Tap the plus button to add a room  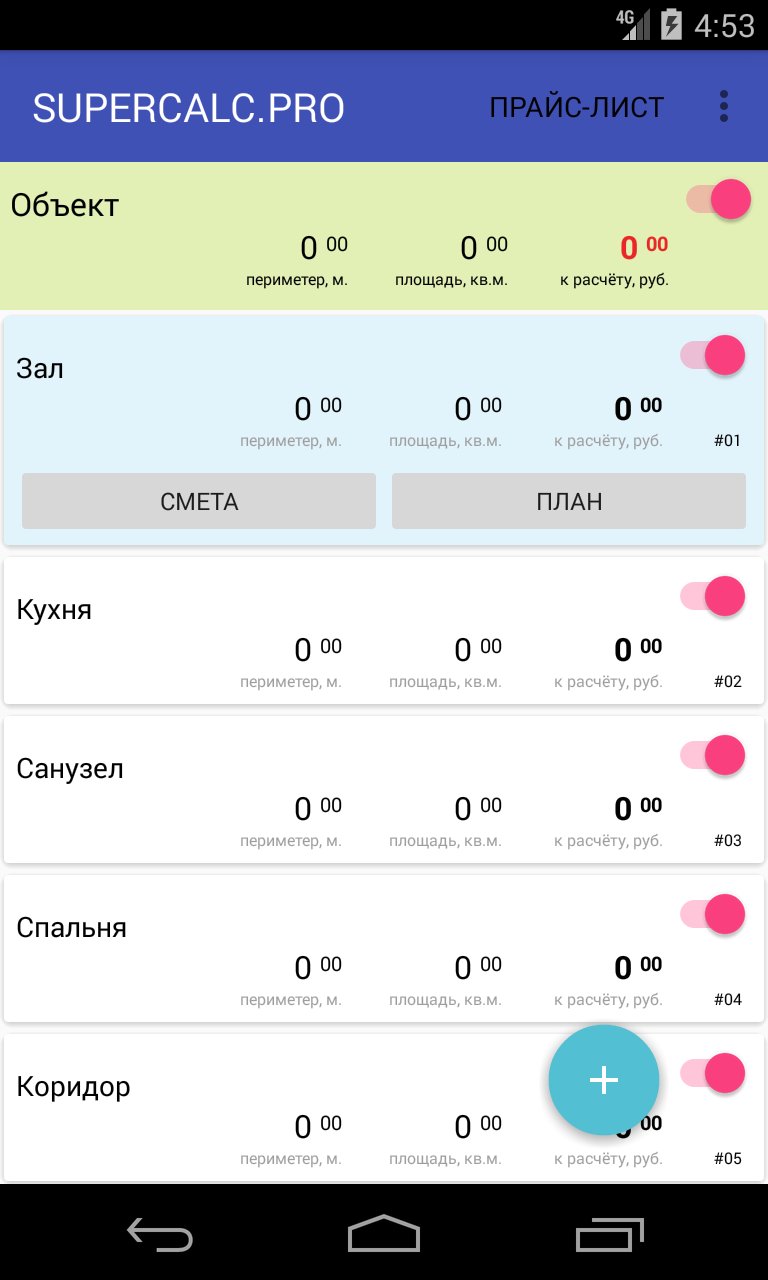(603, 1080)
